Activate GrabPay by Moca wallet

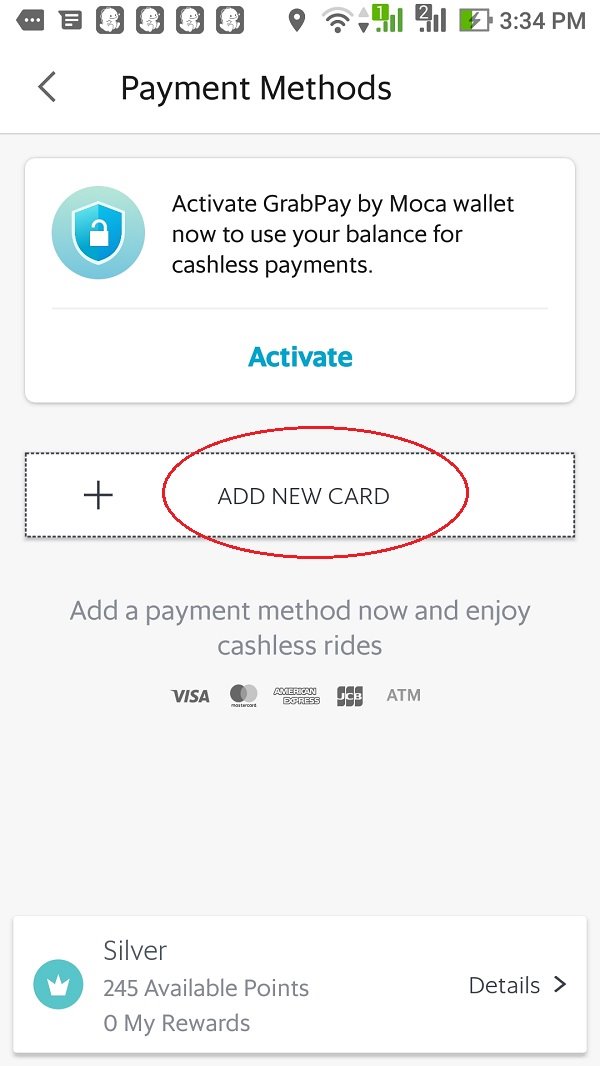300,357
